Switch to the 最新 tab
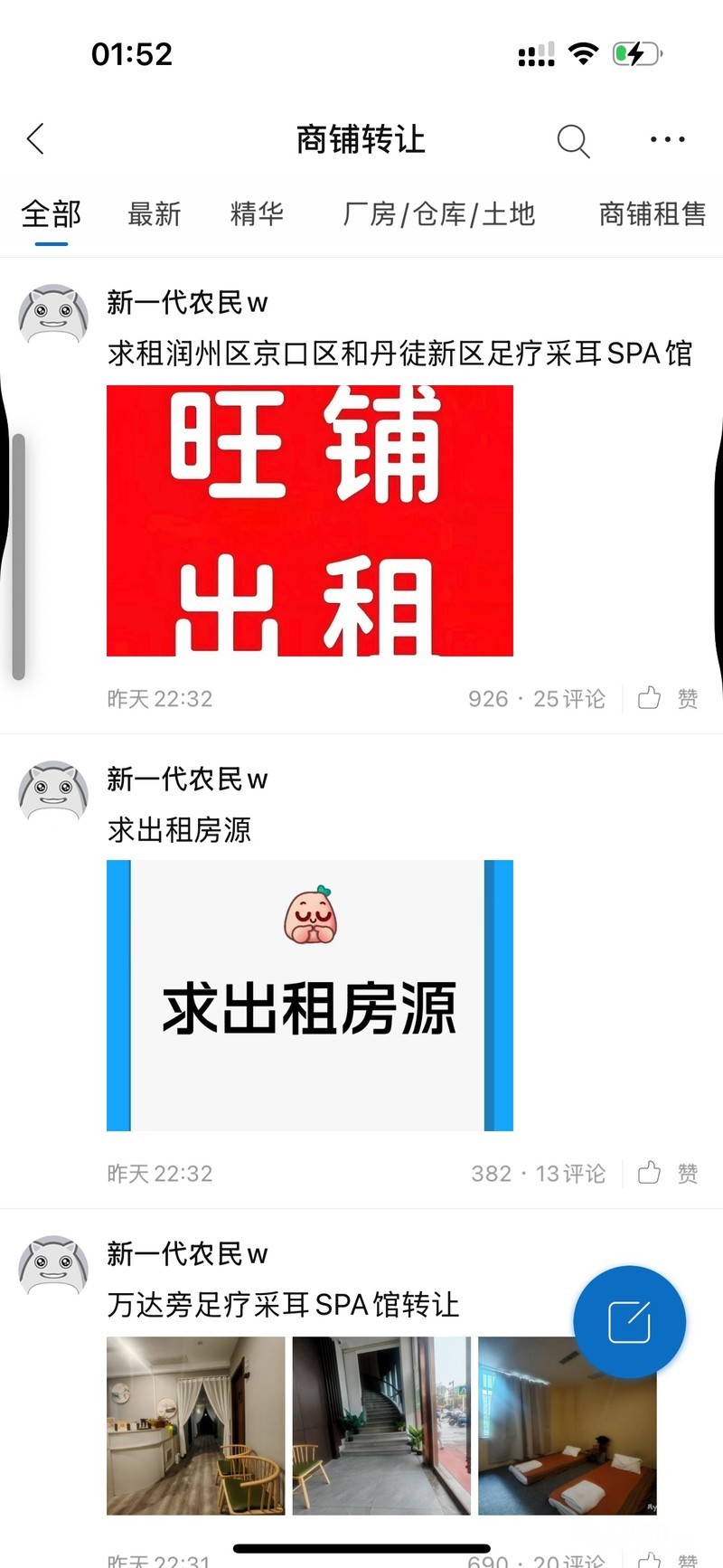This screenshot has height=1568, width=723. click(155, 214)
